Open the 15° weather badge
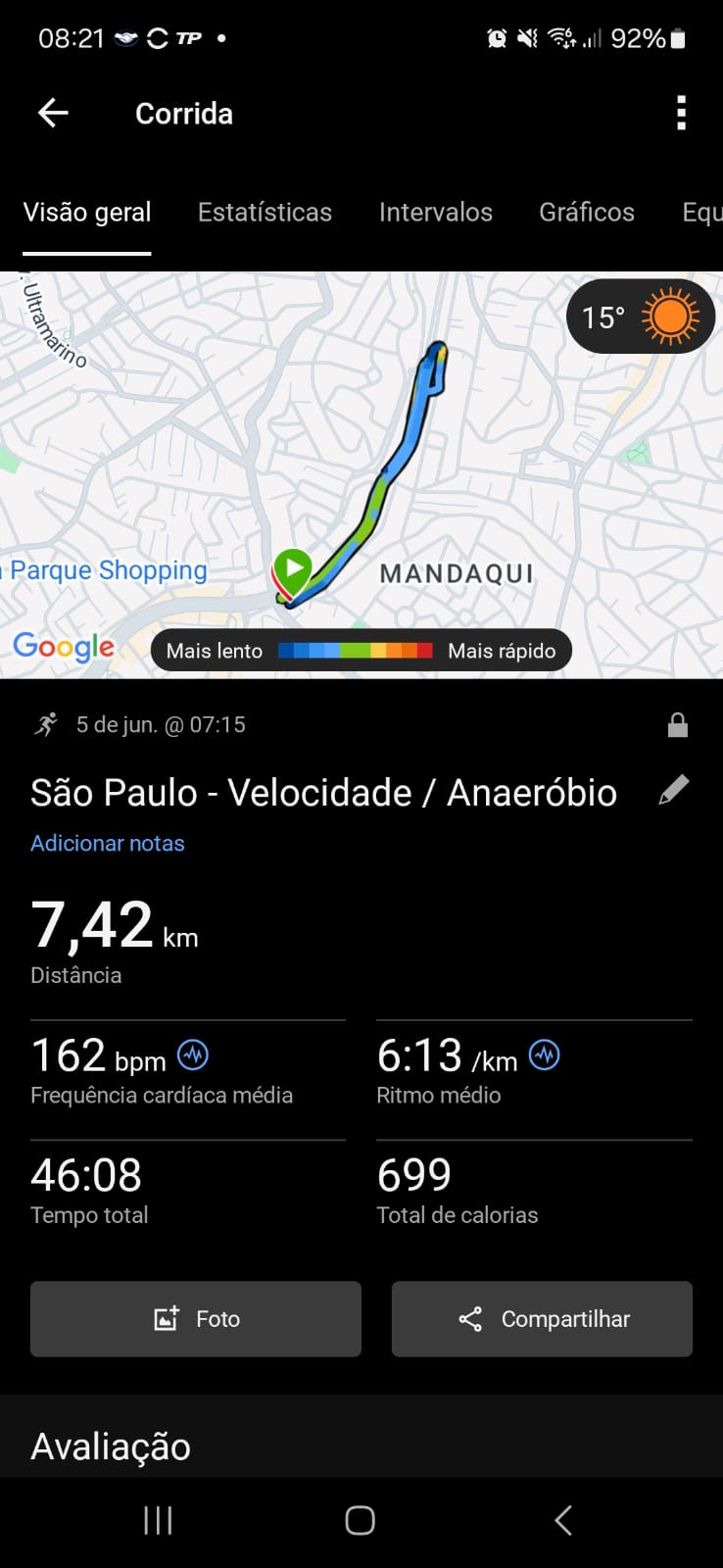The height and width of the screenshot is (1568, 723). [x=641, y=317]
